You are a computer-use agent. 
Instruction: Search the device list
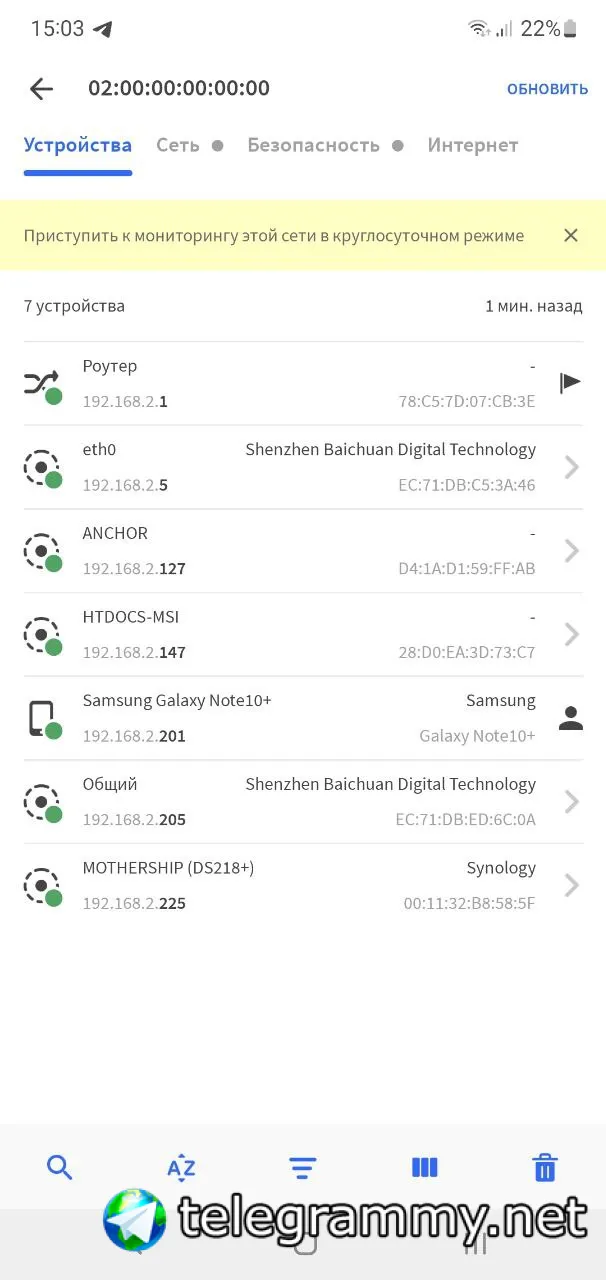(60, 1167)
